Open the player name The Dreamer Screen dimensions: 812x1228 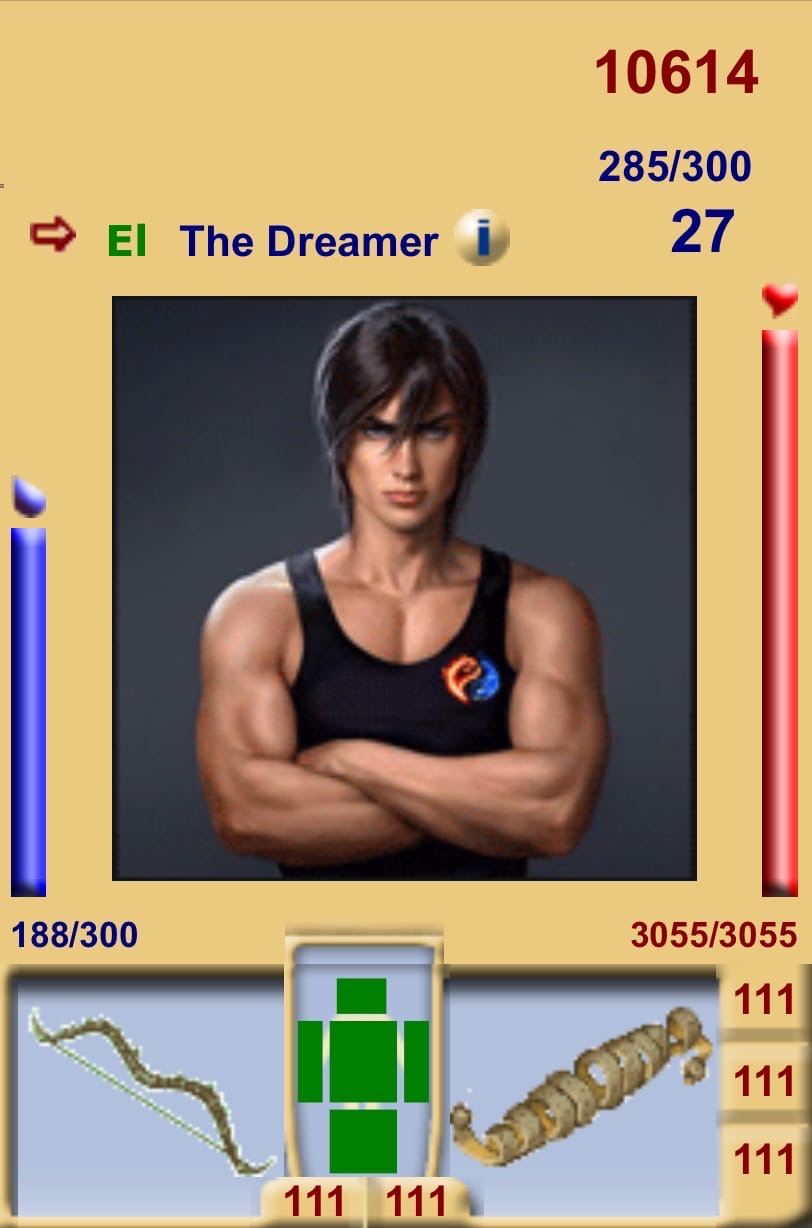(308, 242)
